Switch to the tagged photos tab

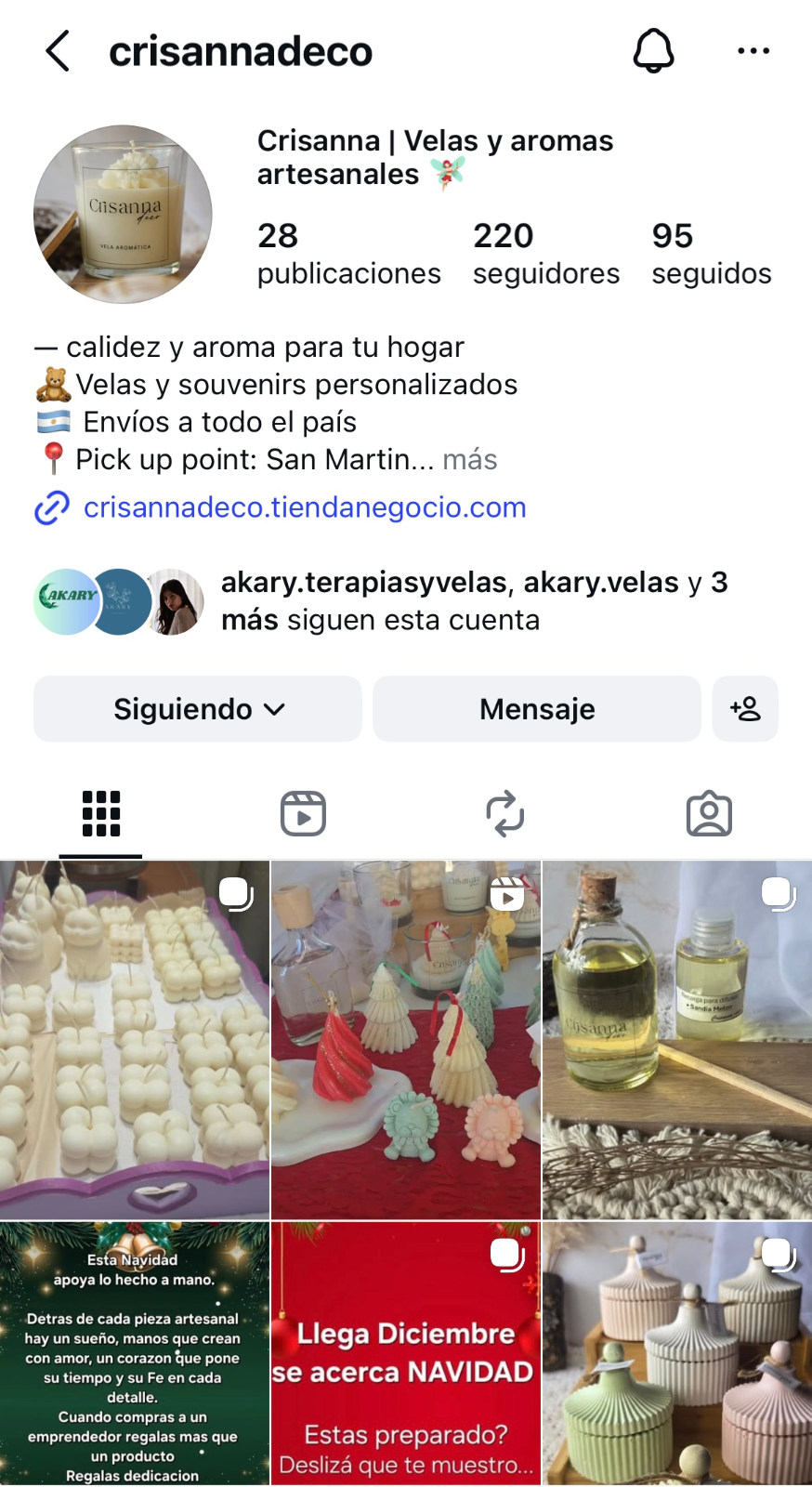tap(709, 814)
